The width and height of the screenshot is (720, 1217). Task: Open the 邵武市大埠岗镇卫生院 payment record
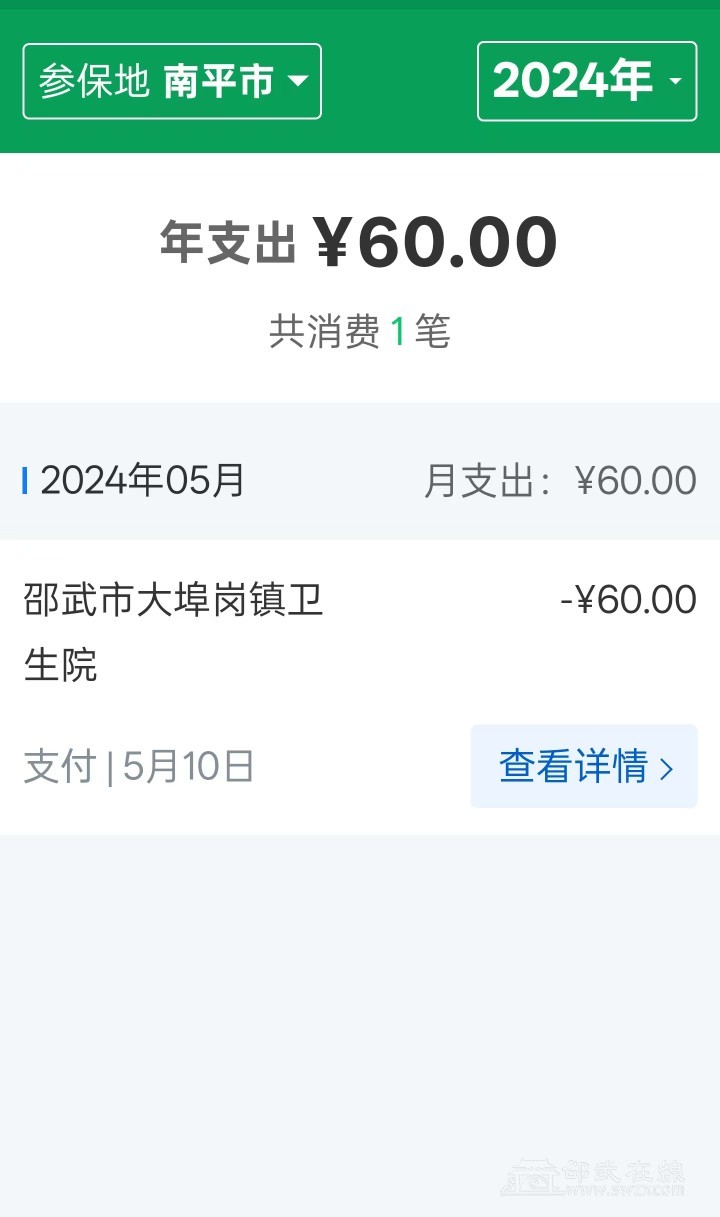point(174,632)
